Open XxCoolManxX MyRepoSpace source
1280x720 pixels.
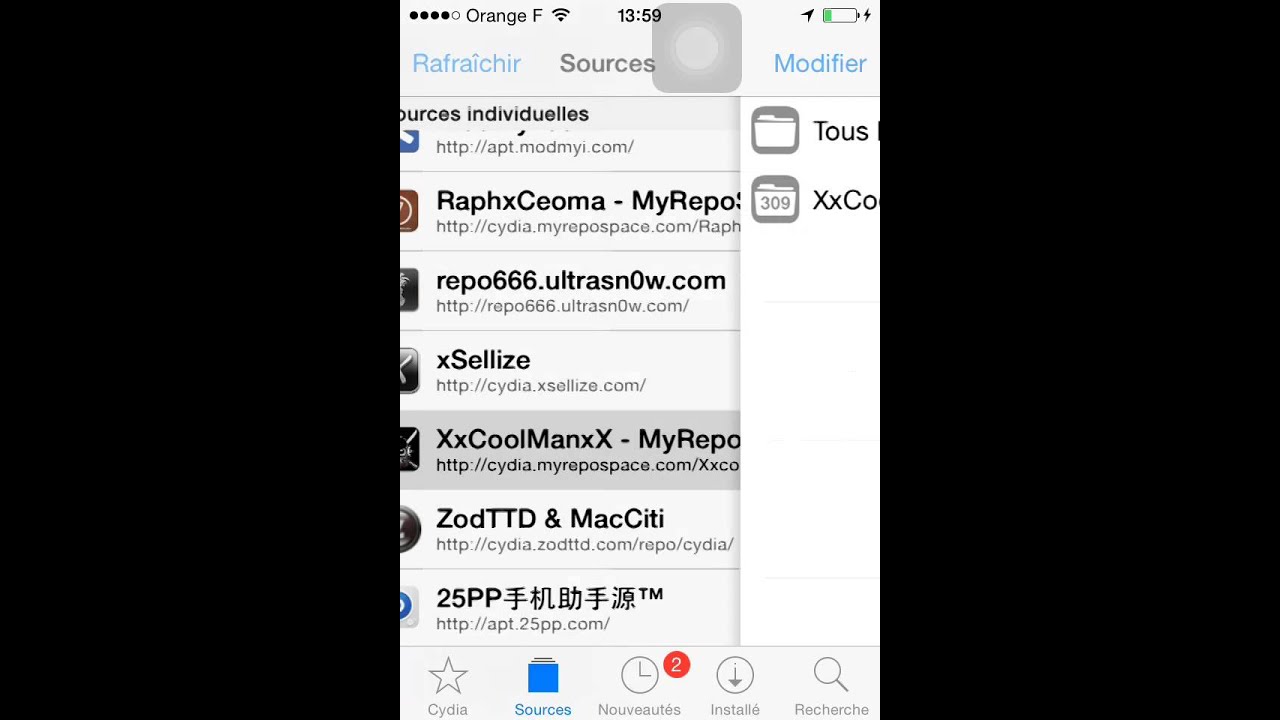[570, 450]
